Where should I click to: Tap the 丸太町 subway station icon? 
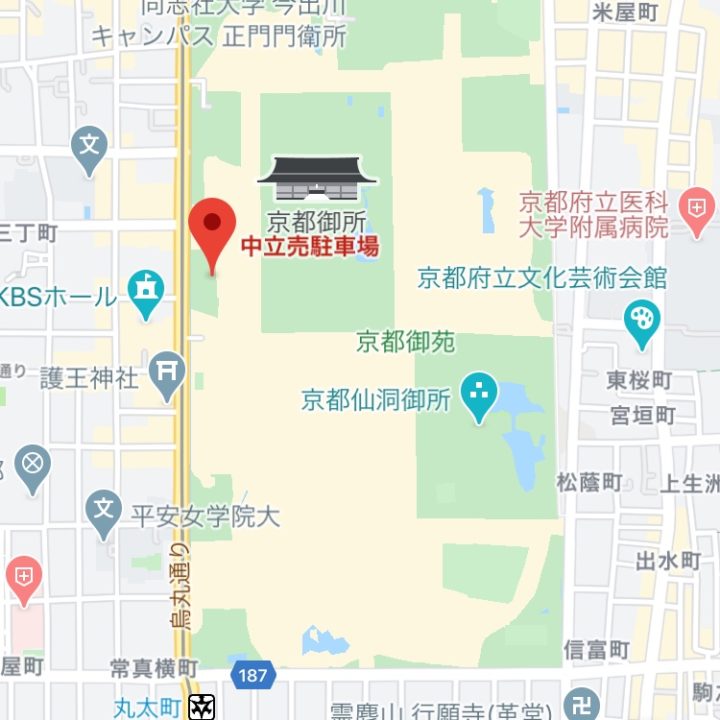click(203, 706)
